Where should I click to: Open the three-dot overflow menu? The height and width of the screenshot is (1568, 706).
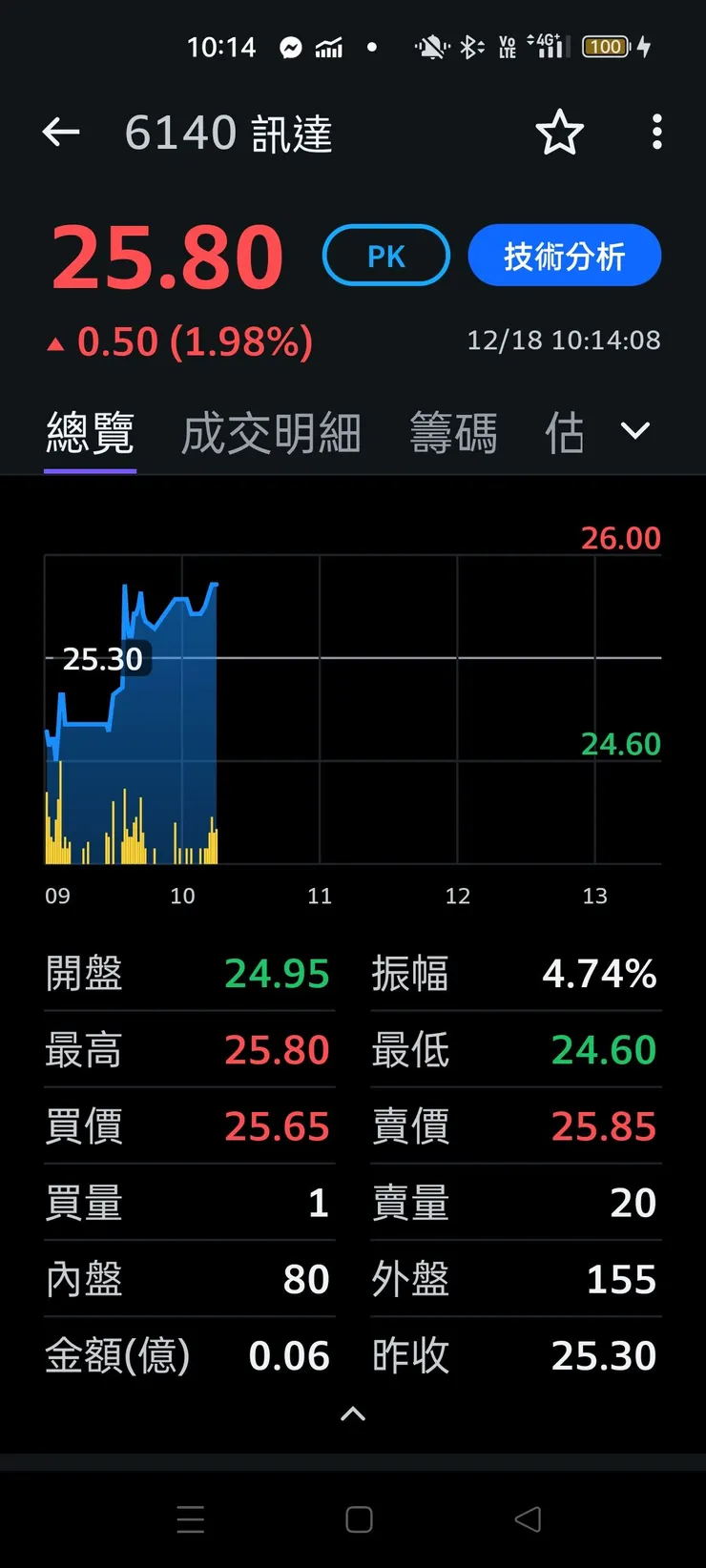(656, 133)
